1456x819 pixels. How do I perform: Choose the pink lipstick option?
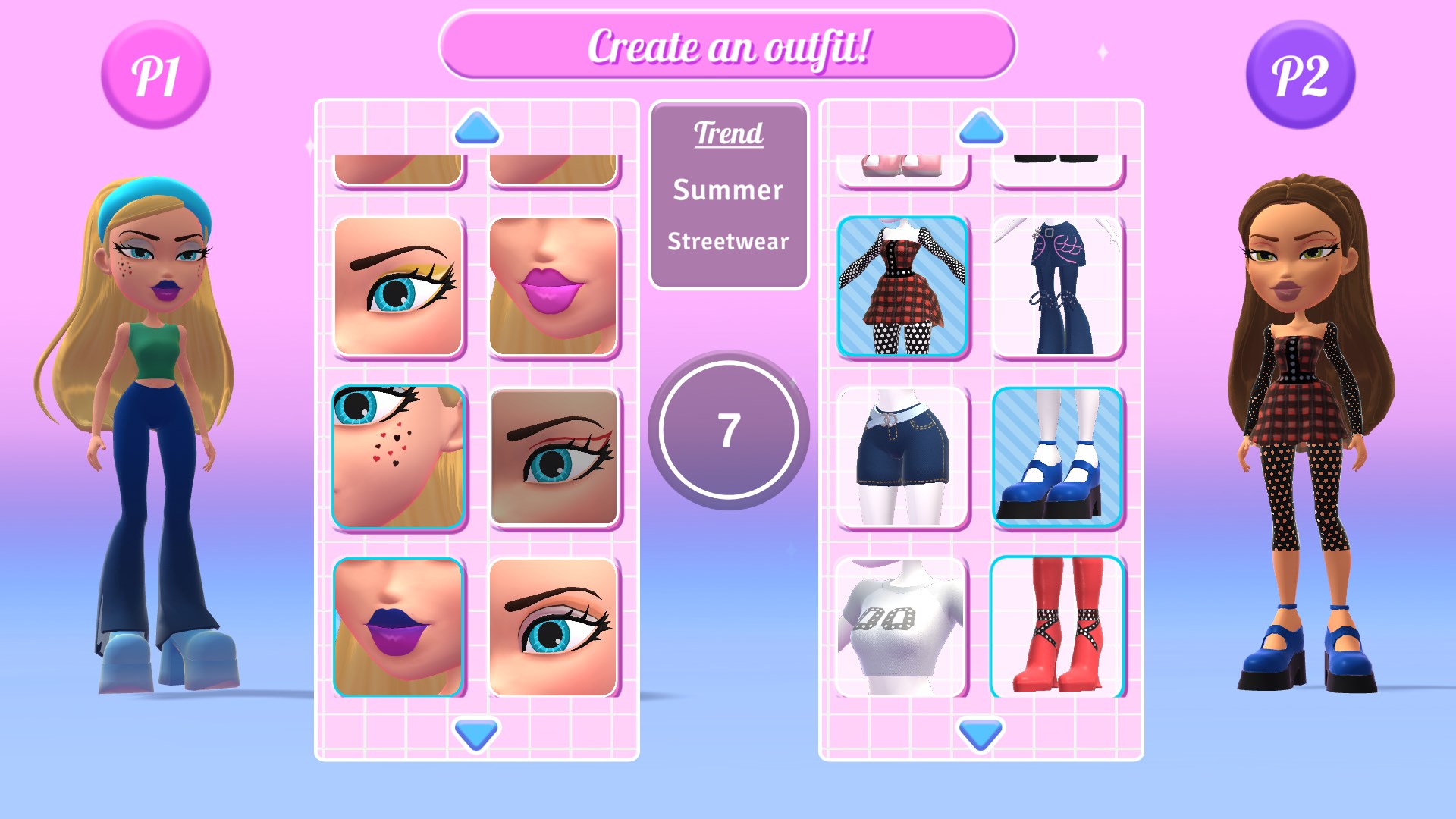click(x=554, y=287)
